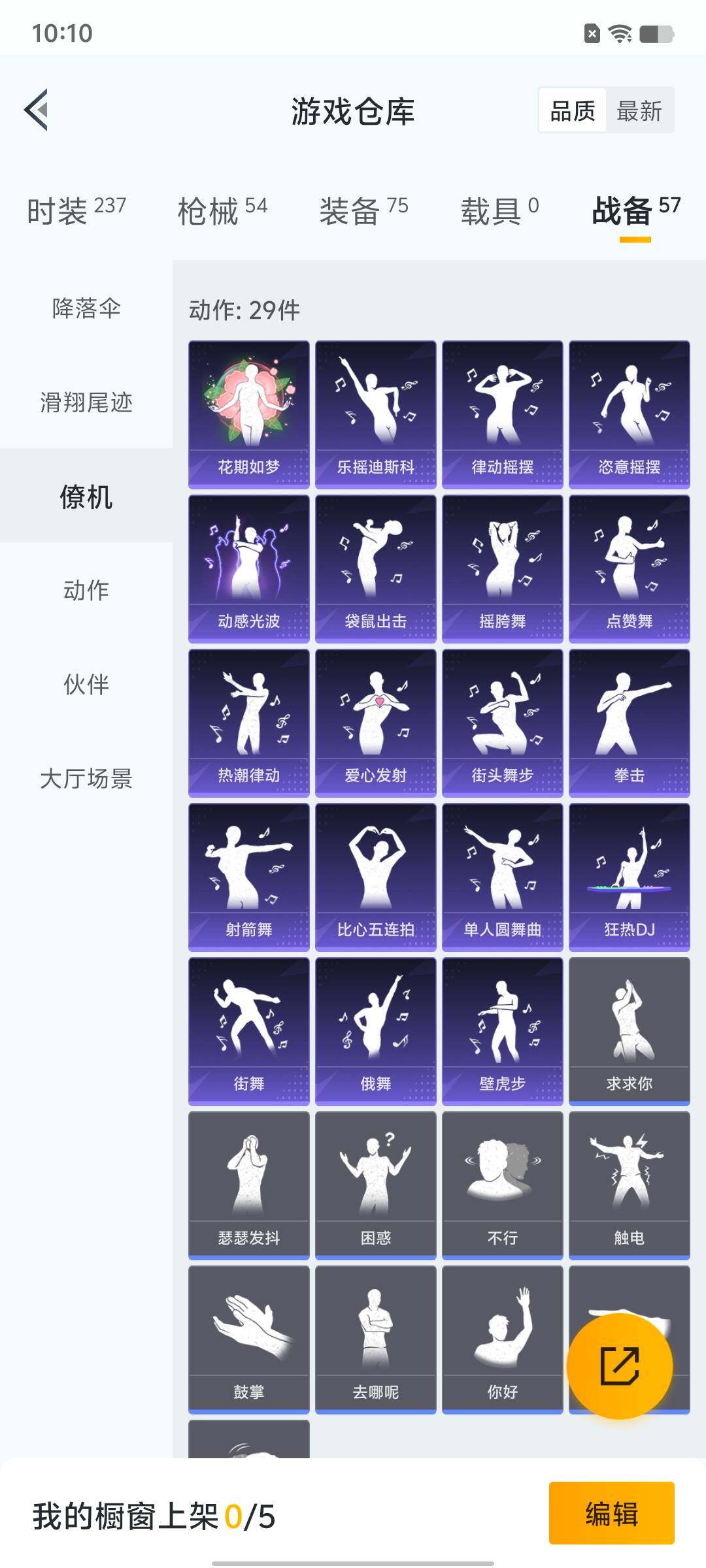The height and width of the screenshot is (1568, 706).
Task: View the 动感光波 emote
Action: (248, 568)
